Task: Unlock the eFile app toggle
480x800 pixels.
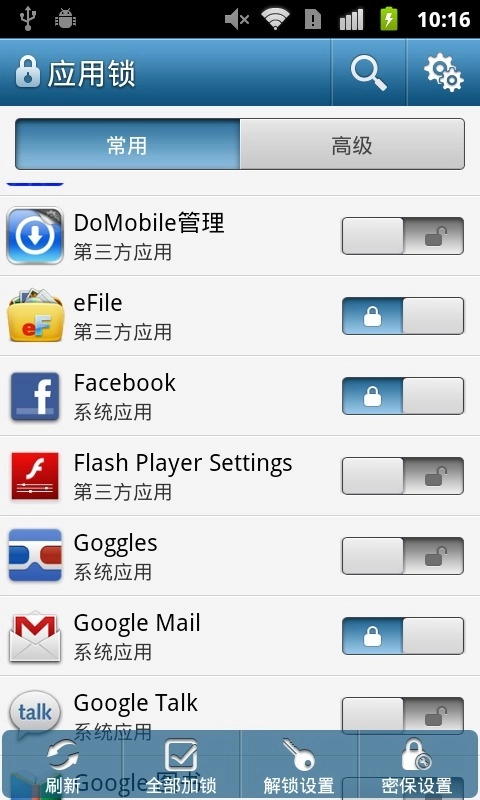Action: [402, 316]
